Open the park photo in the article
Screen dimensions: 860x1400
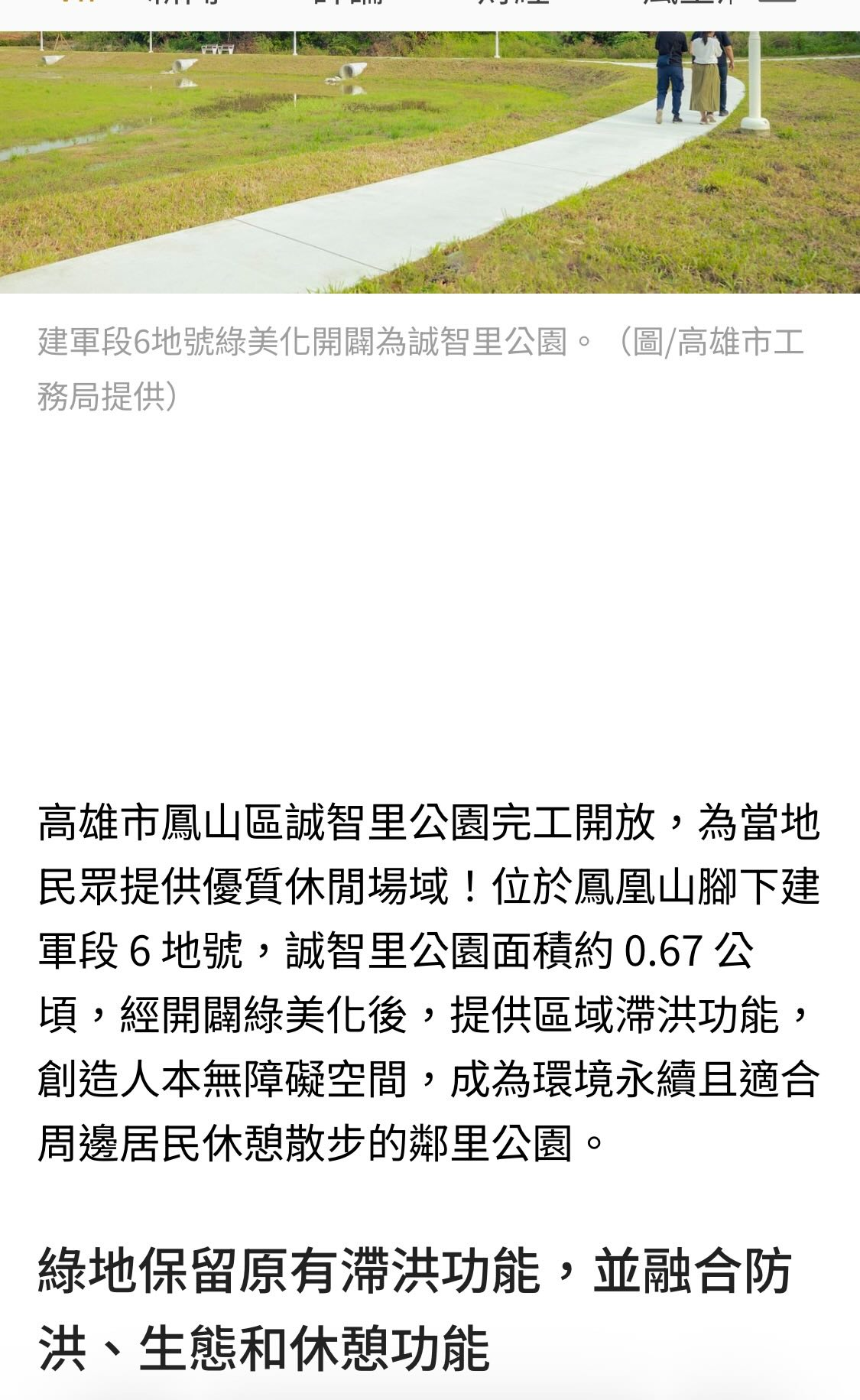[430, 162]
